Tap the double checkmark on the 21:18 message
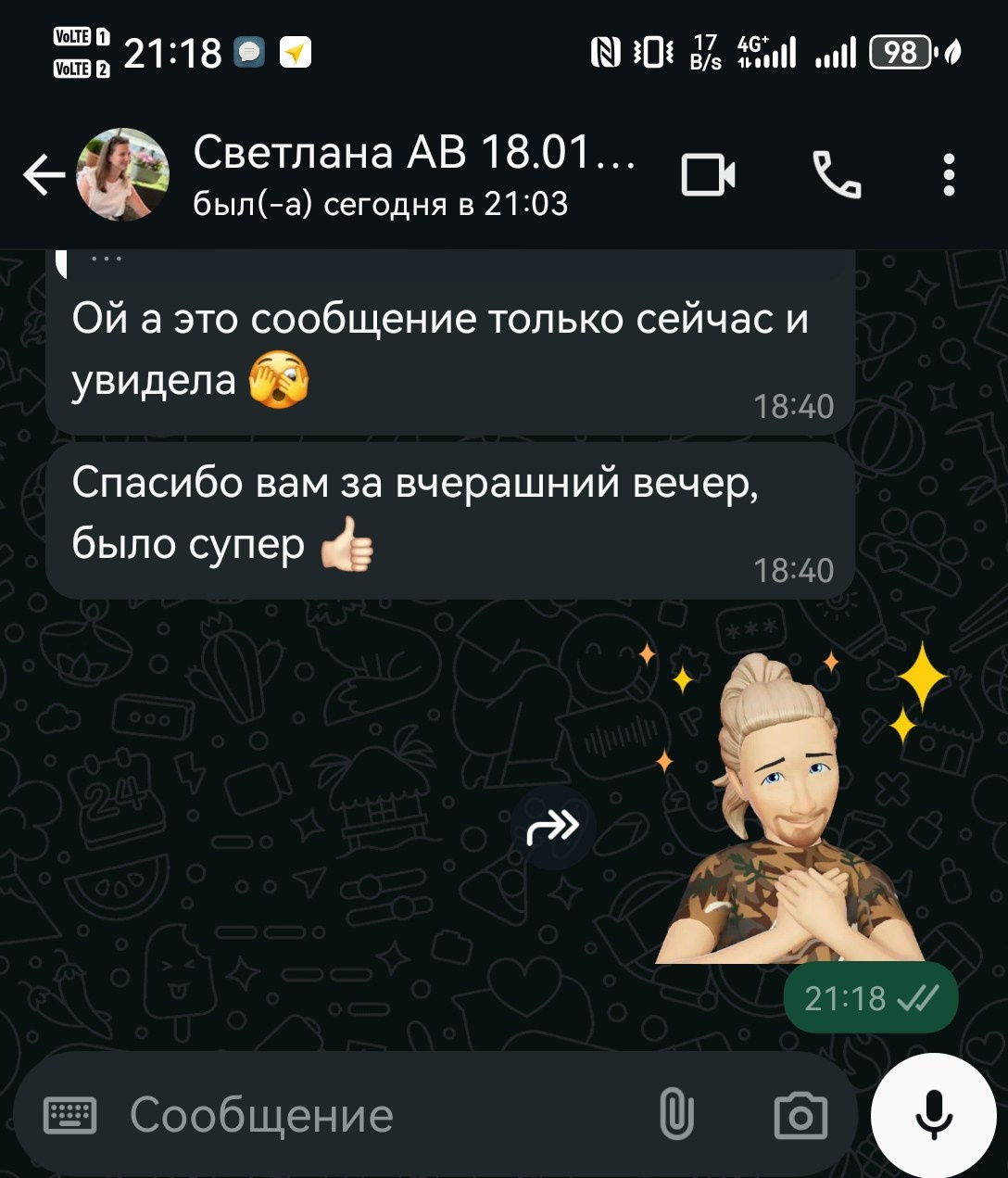The height and width of the screenshot is (1178, 1008). pyautogui.click(x=917, y=998)
